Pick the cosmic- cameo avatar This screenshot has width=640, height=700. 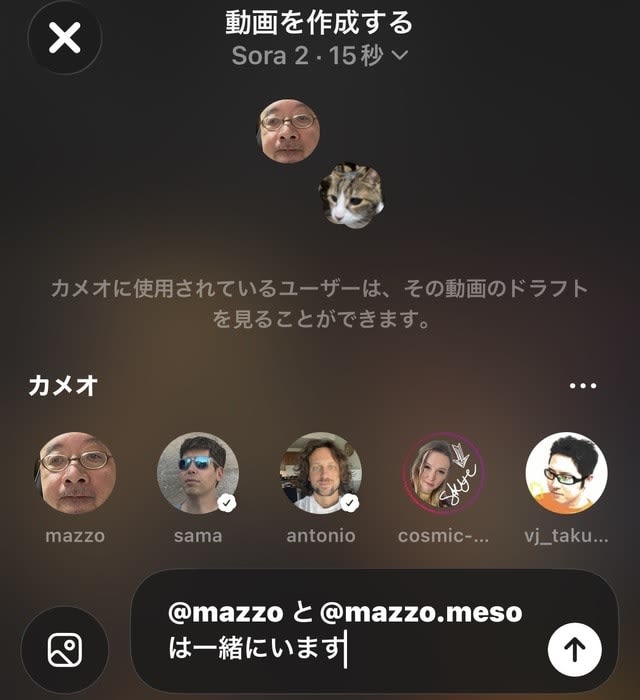444,473
